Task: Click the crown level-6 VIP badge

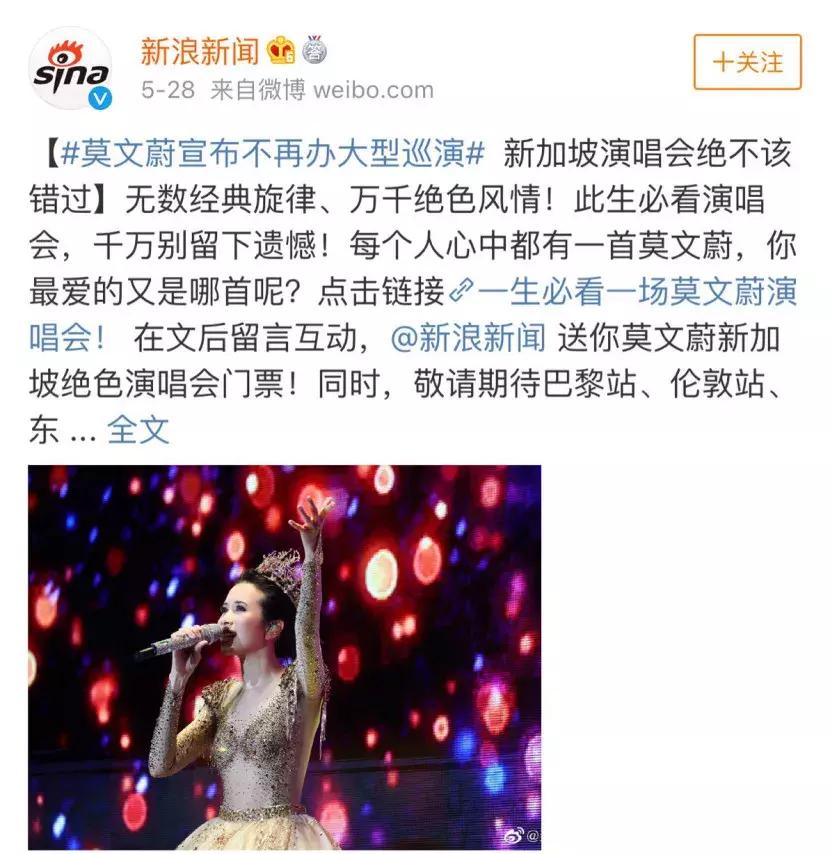Action: (x=281, y=51)
